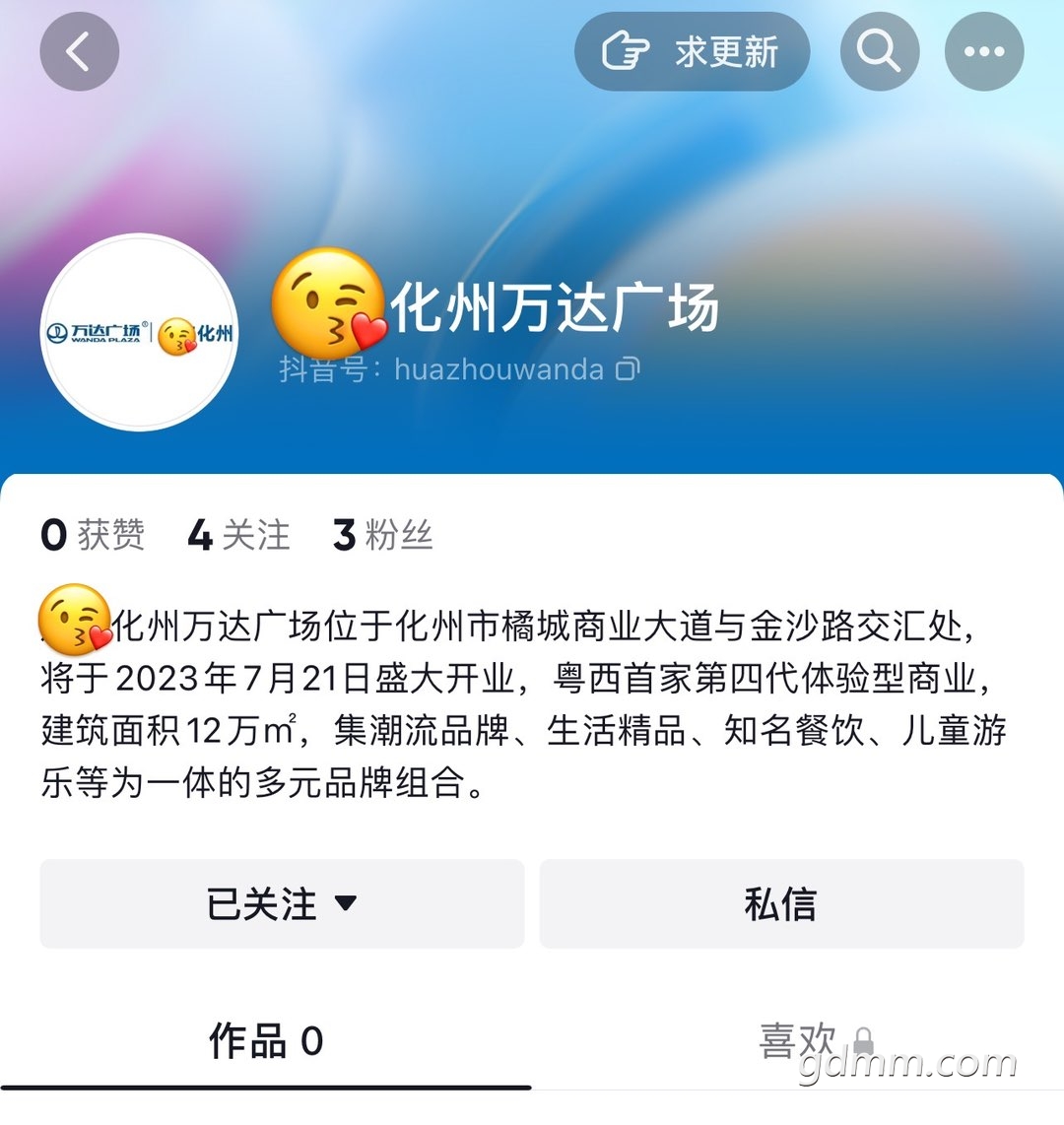Open the three-dot overflow menu
This screenshot has height=1125, width=1064.
(983, 51)
